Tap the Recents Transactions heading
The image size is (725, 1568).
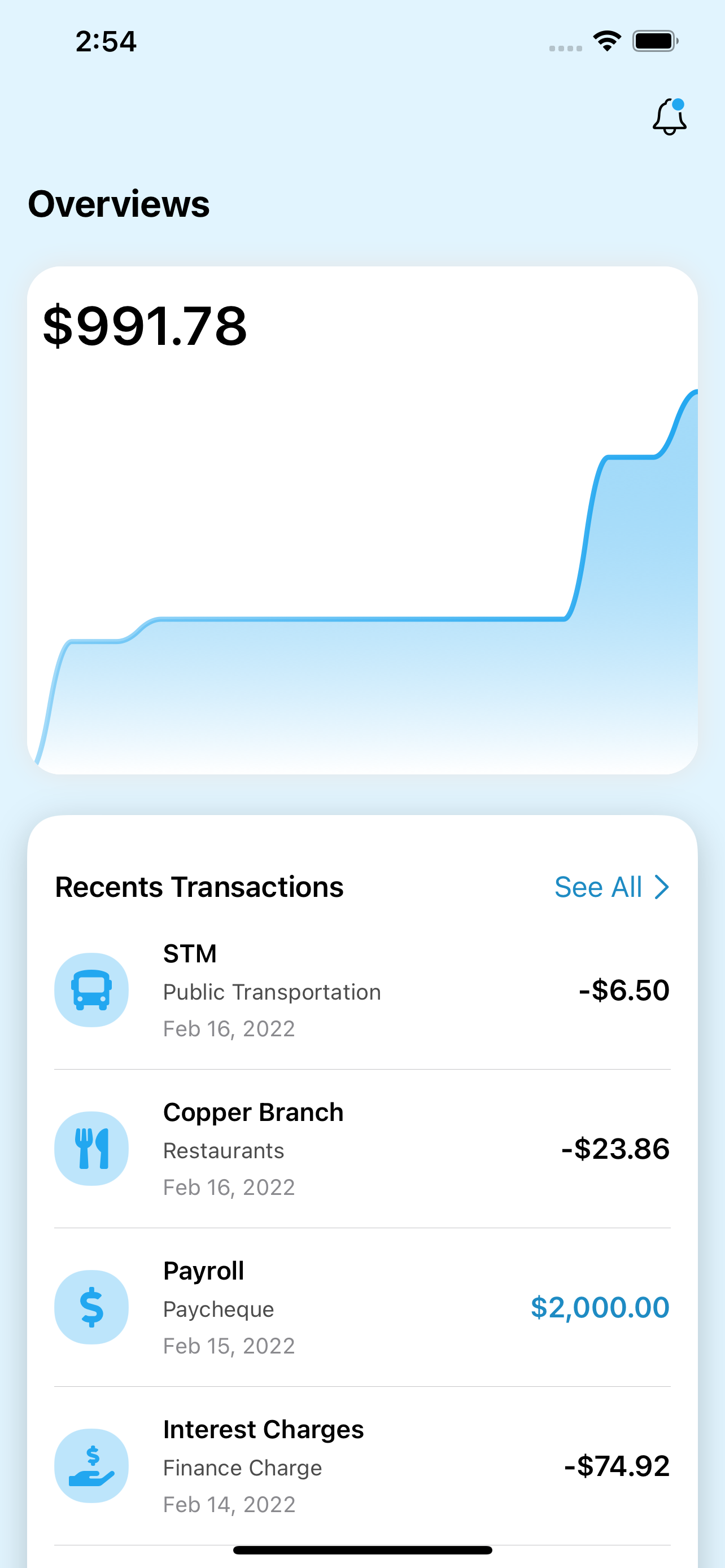pos(200,887)
